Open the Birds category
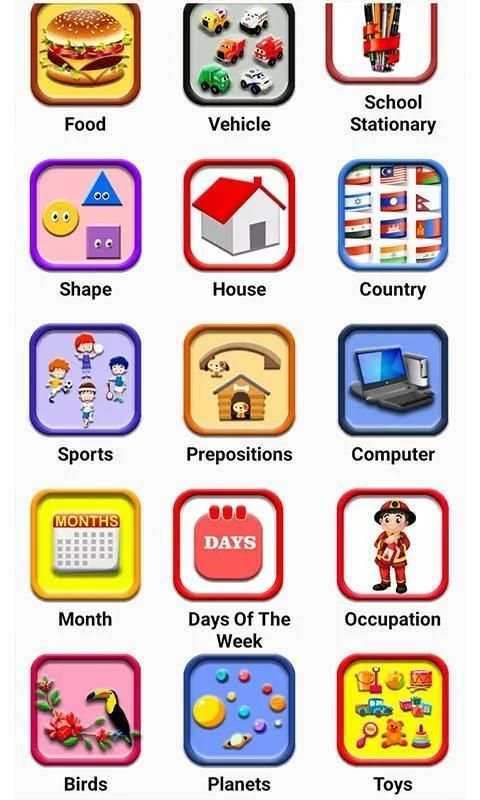This screenshot has width=480, height=800. [x=85, y=710]
